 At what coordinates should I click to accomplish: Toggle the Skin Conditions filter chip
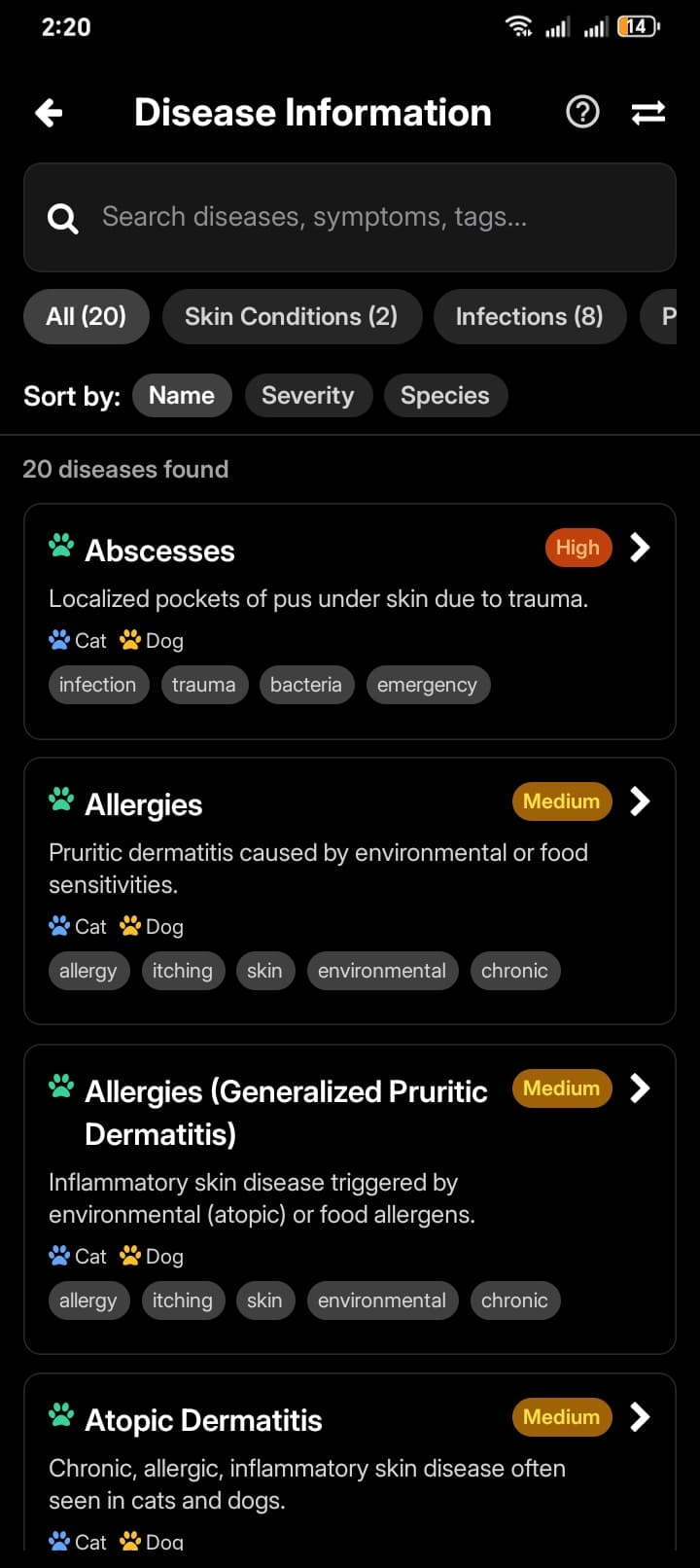(x=292, y=316)
